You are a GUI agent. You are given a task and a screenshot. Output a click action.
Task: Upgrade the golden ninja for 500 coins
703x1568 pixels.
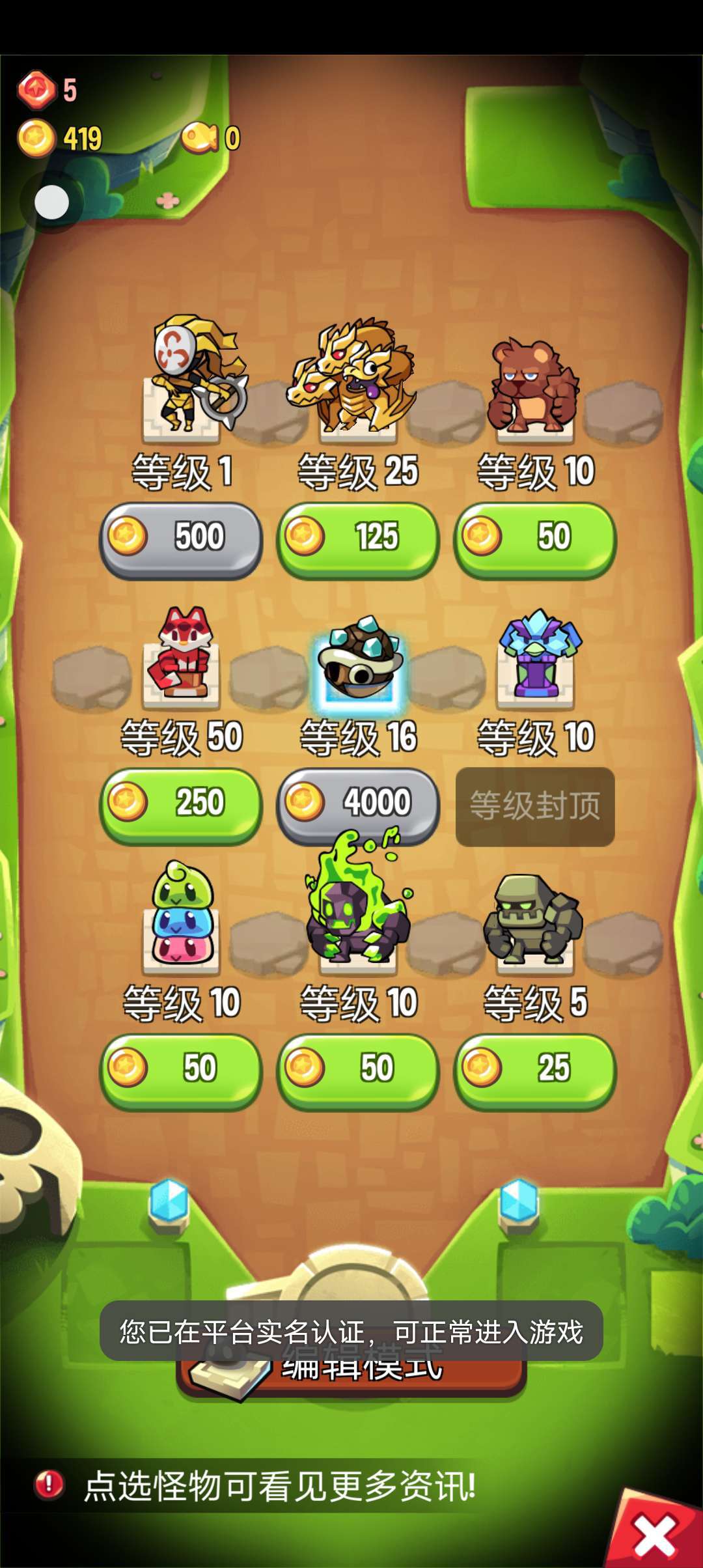pyautogui.click(x=181, y=539)
